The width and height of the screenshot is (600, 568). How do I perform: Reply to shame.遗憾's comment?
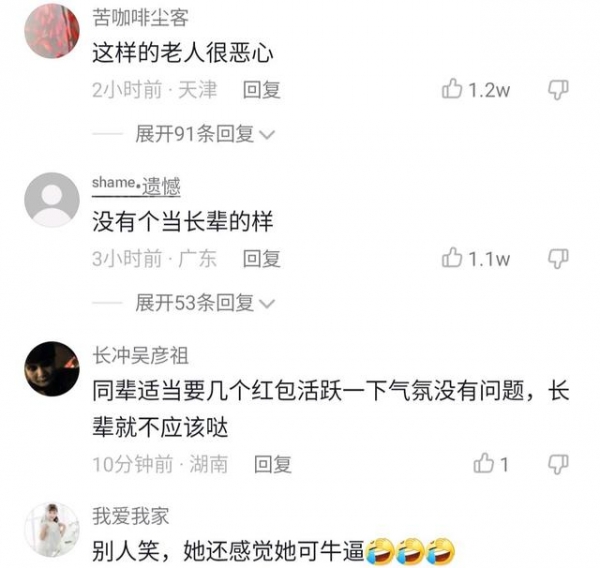tap(262, 259)
